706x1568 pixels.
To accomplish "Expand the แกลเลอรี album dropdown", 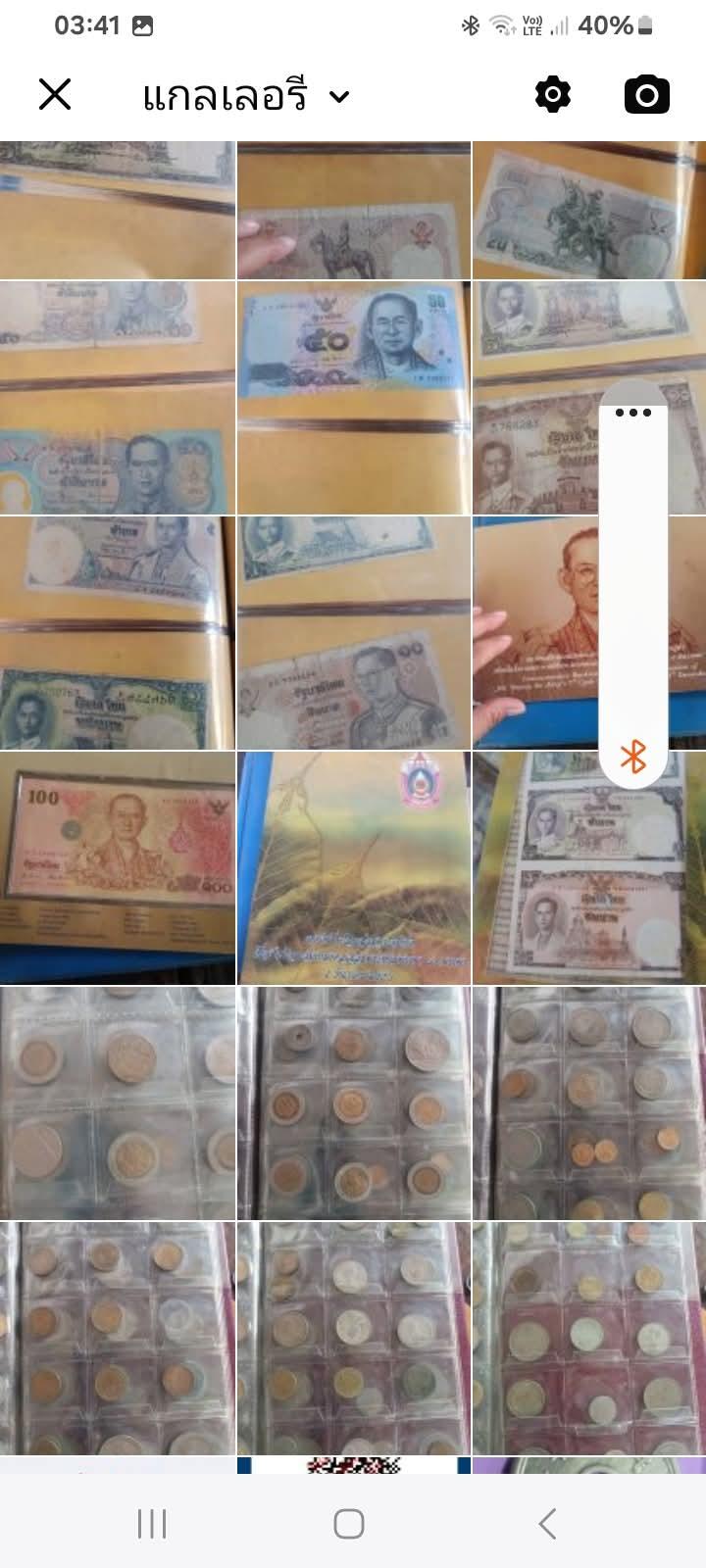I will click(245, 96).
